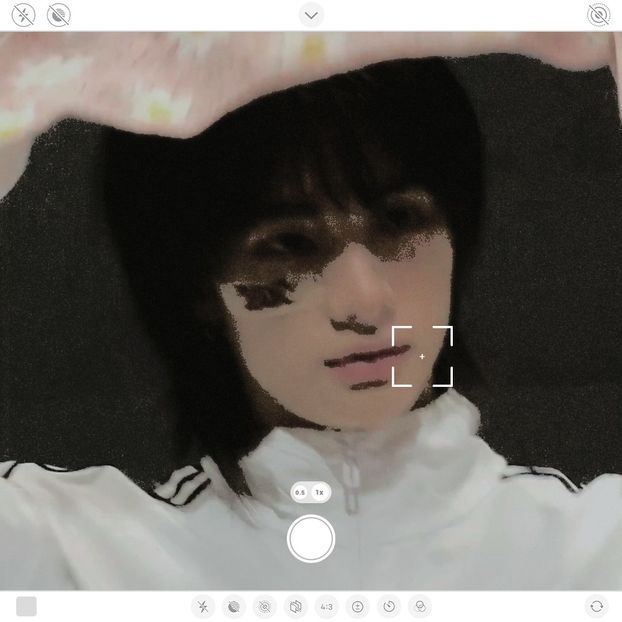Screen dimensions: 622x622
Task: Open the photo filters
Action: [x=420, y=606]
